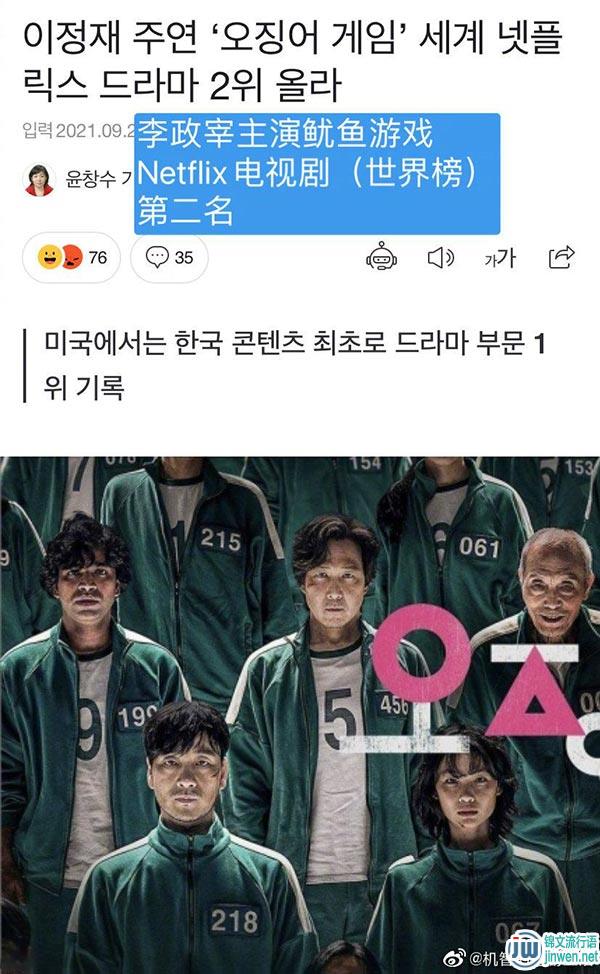Open the robot AI summary icon
This screenshot has height=974, width=600.
[382, 258]
